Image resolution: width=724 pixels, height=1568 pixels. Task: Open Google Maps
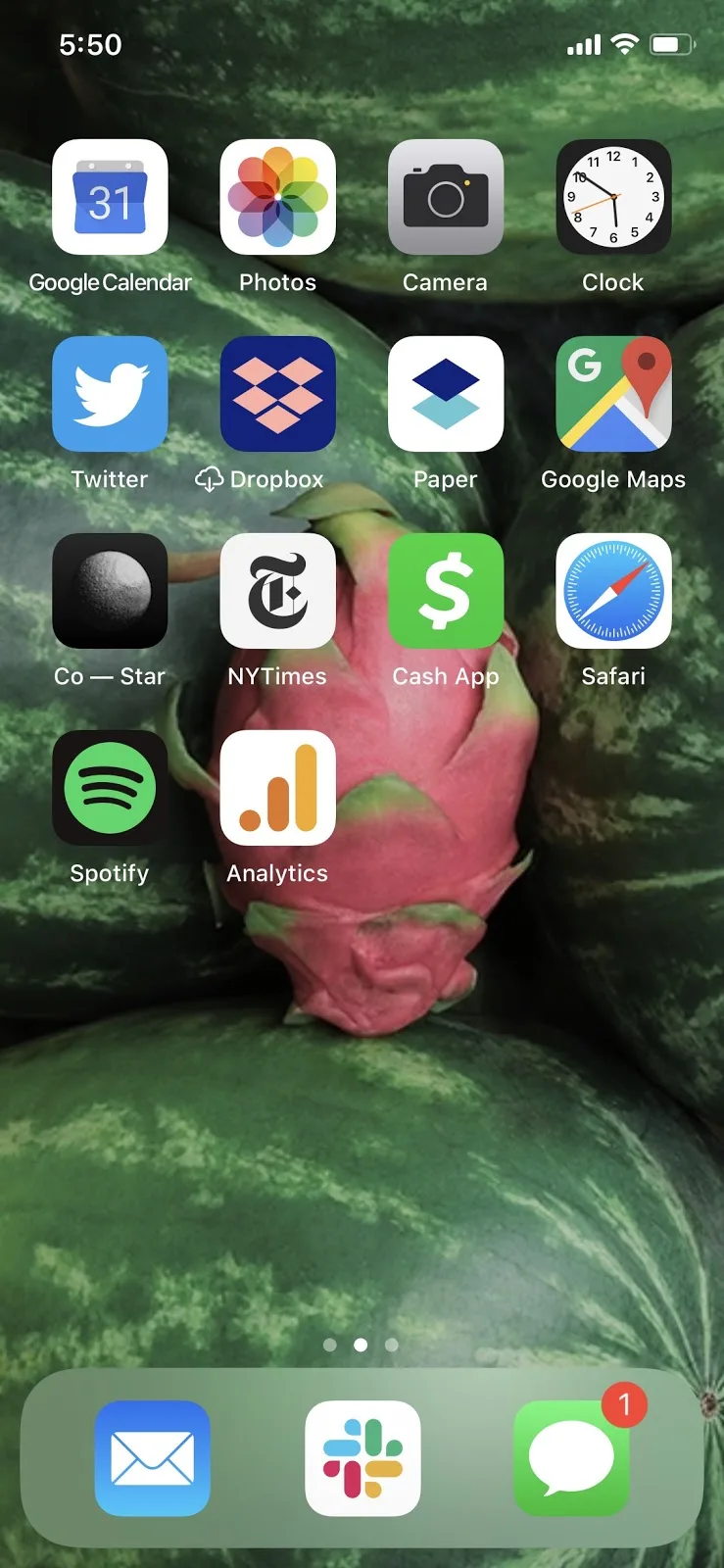pyautogui.click(x=614, y=394)
